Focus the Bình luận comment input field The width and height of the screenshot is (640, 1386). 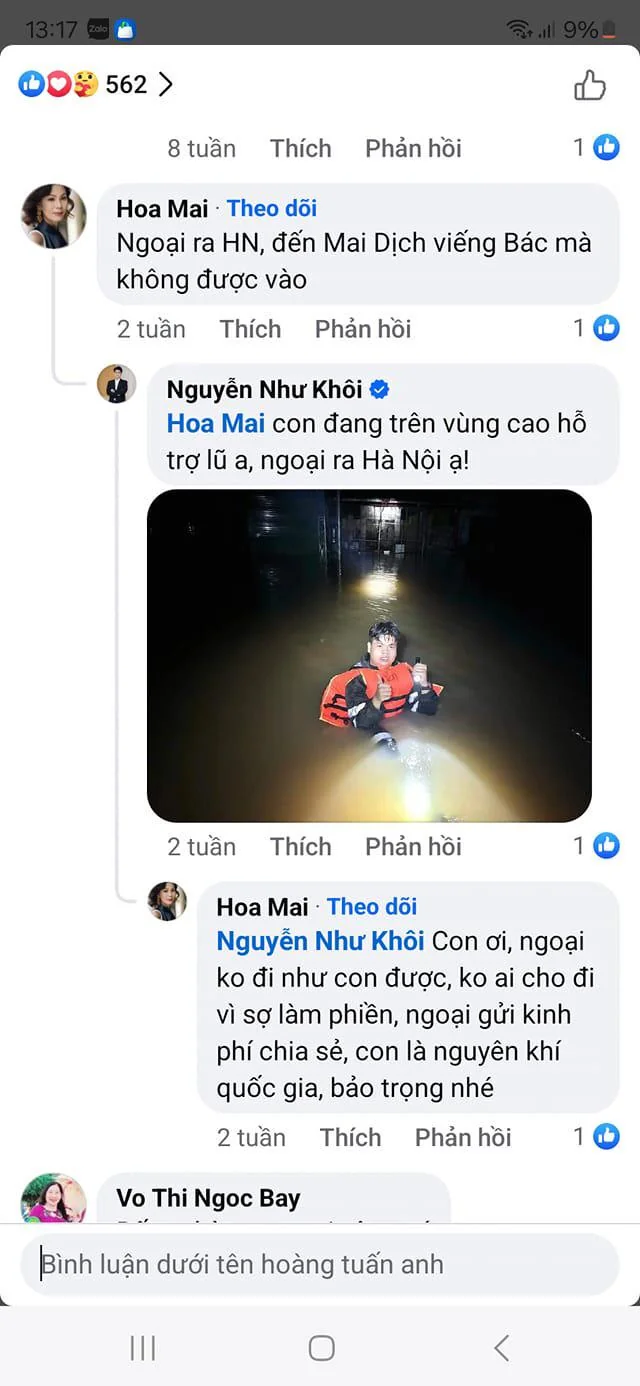pos(320,1264)
